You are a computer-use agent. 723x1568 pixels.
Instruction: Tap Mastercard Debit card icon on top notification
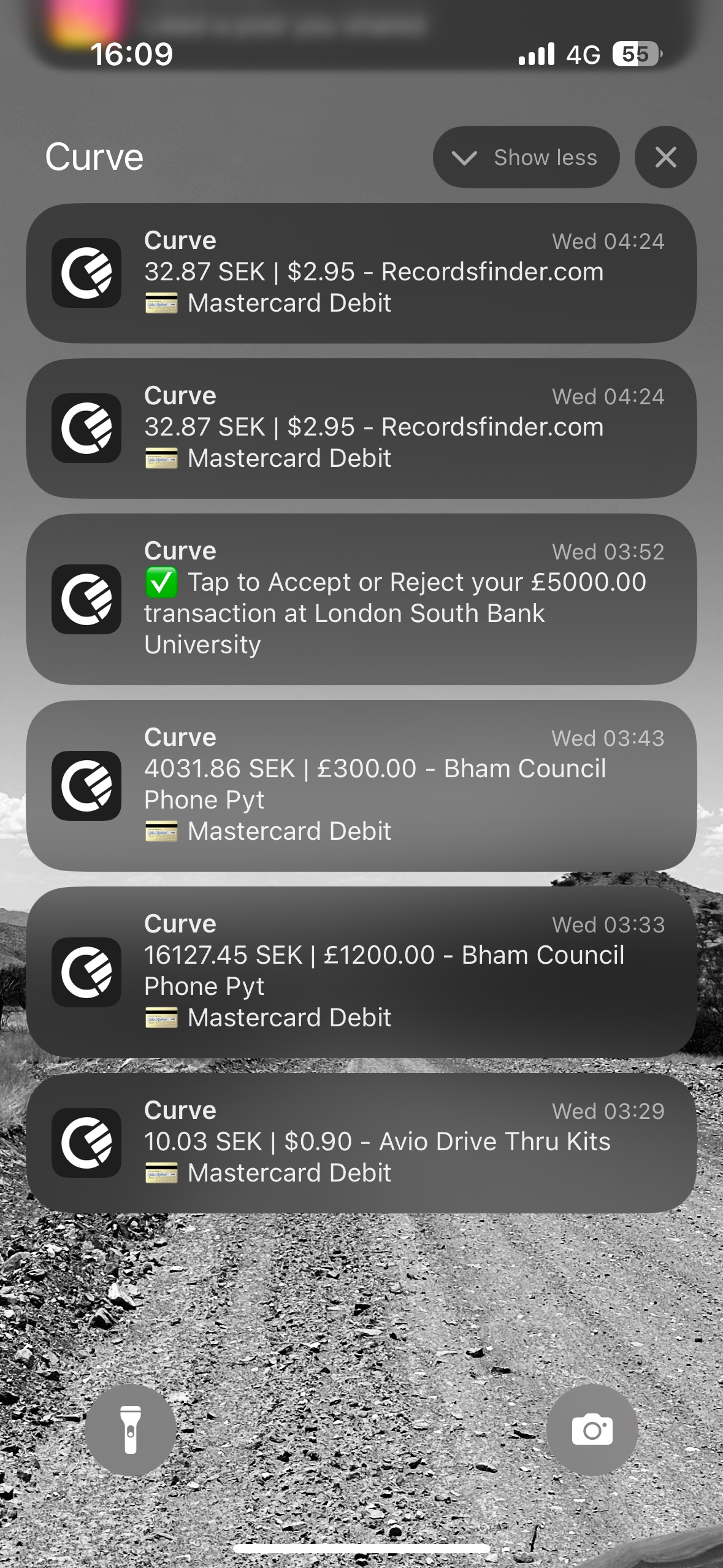click(x=162, y=302)
